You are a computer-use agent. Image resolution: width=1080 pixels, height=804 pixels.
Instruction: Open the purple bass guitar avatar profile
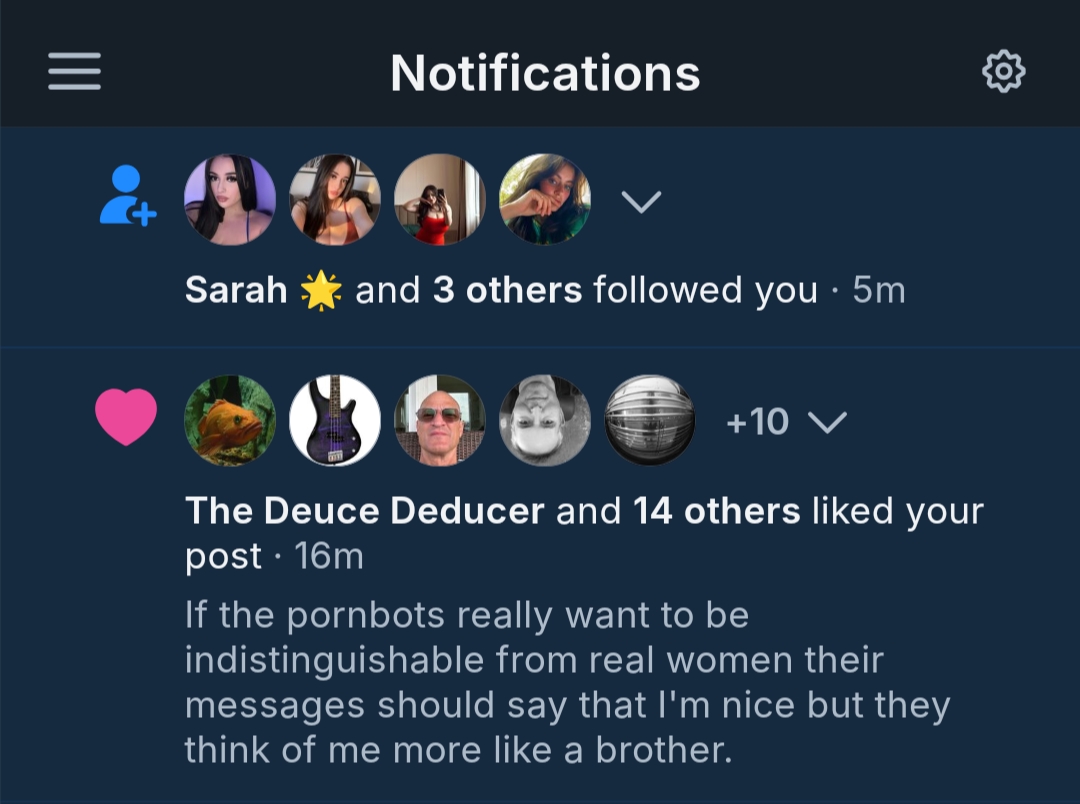pos(335,421)
